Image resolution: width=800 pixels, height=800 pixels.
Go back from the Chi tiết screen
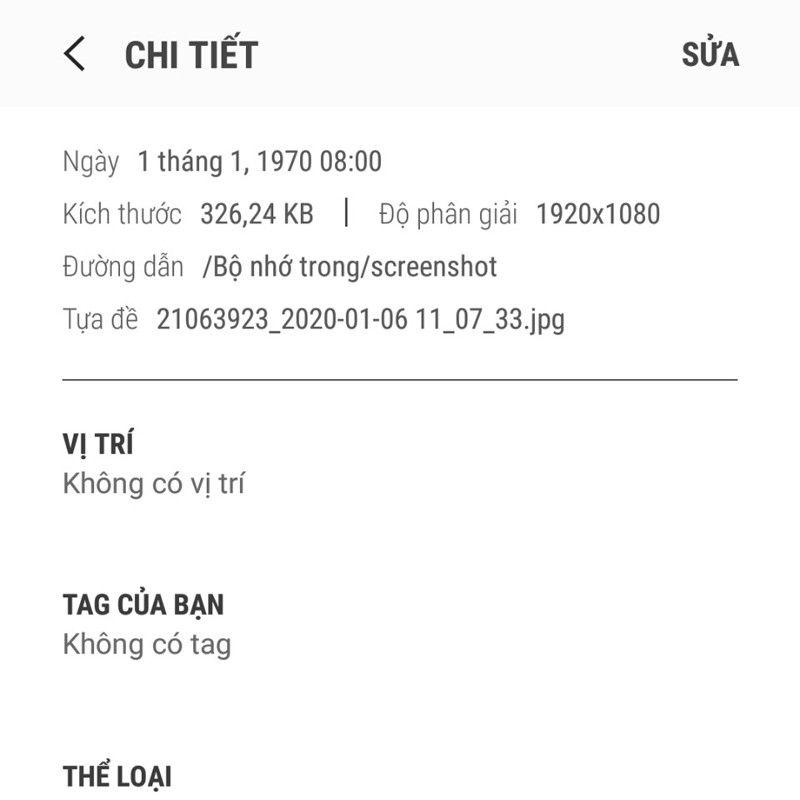[x=75, y=54]
